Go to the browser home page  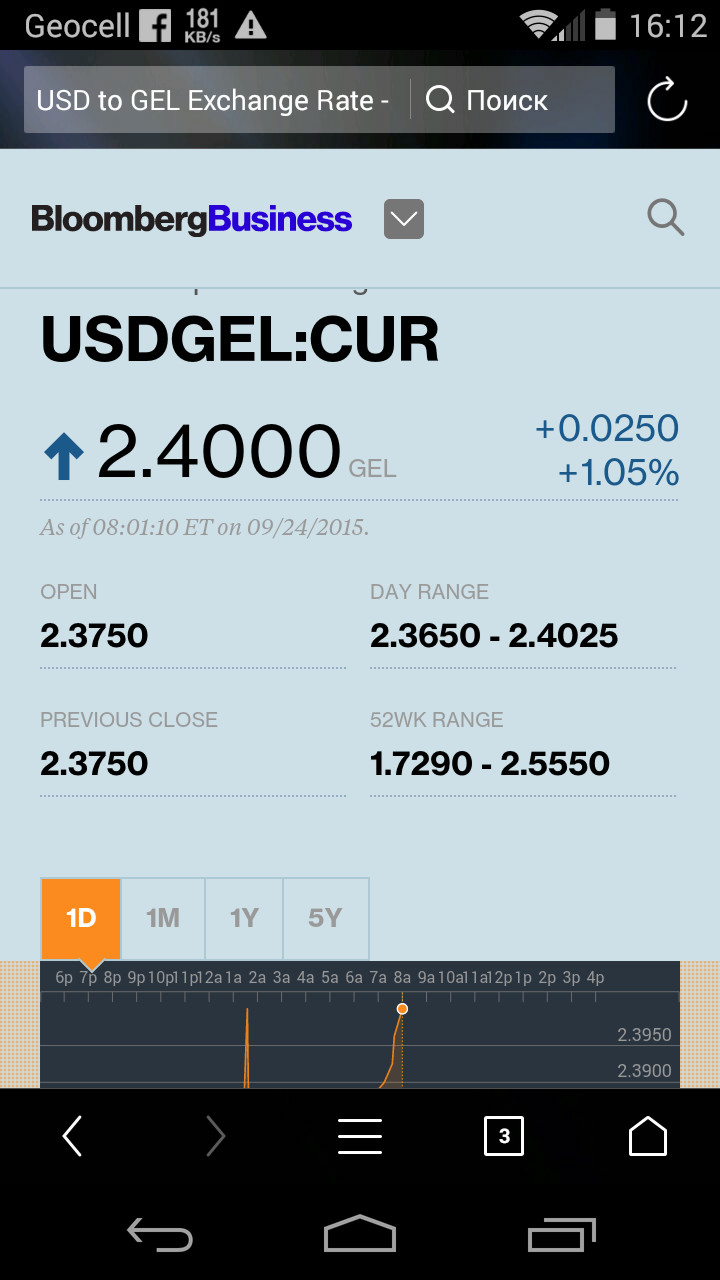pos(647,1136)
